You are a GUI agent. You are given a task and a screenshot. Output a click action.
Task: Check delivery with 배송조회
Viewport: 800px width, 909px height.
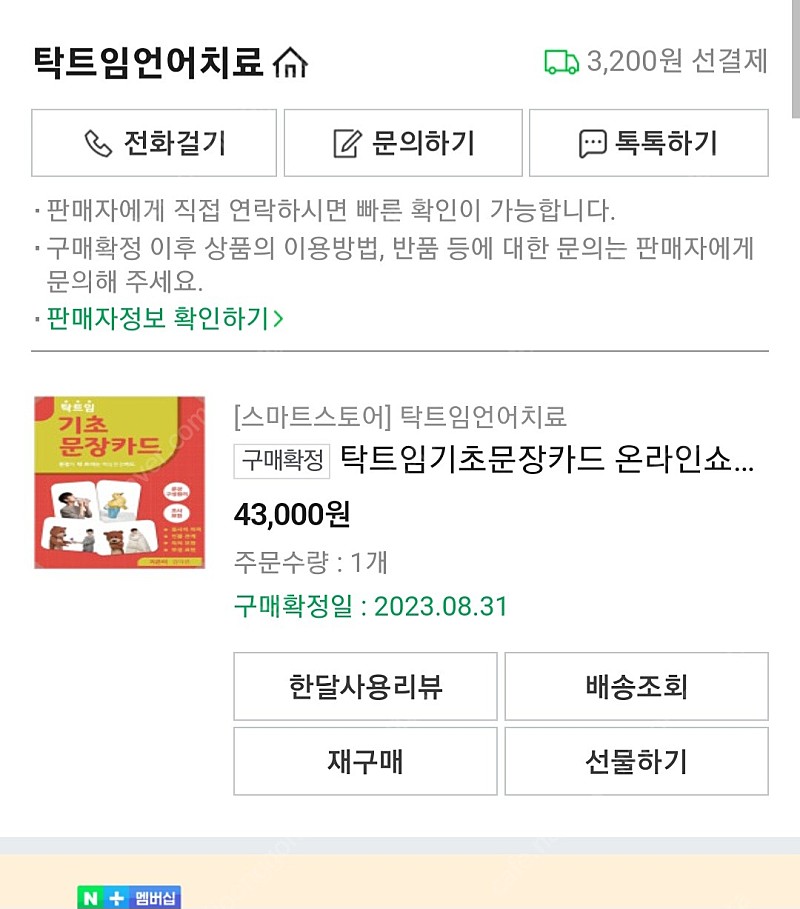tap(636, 687)
